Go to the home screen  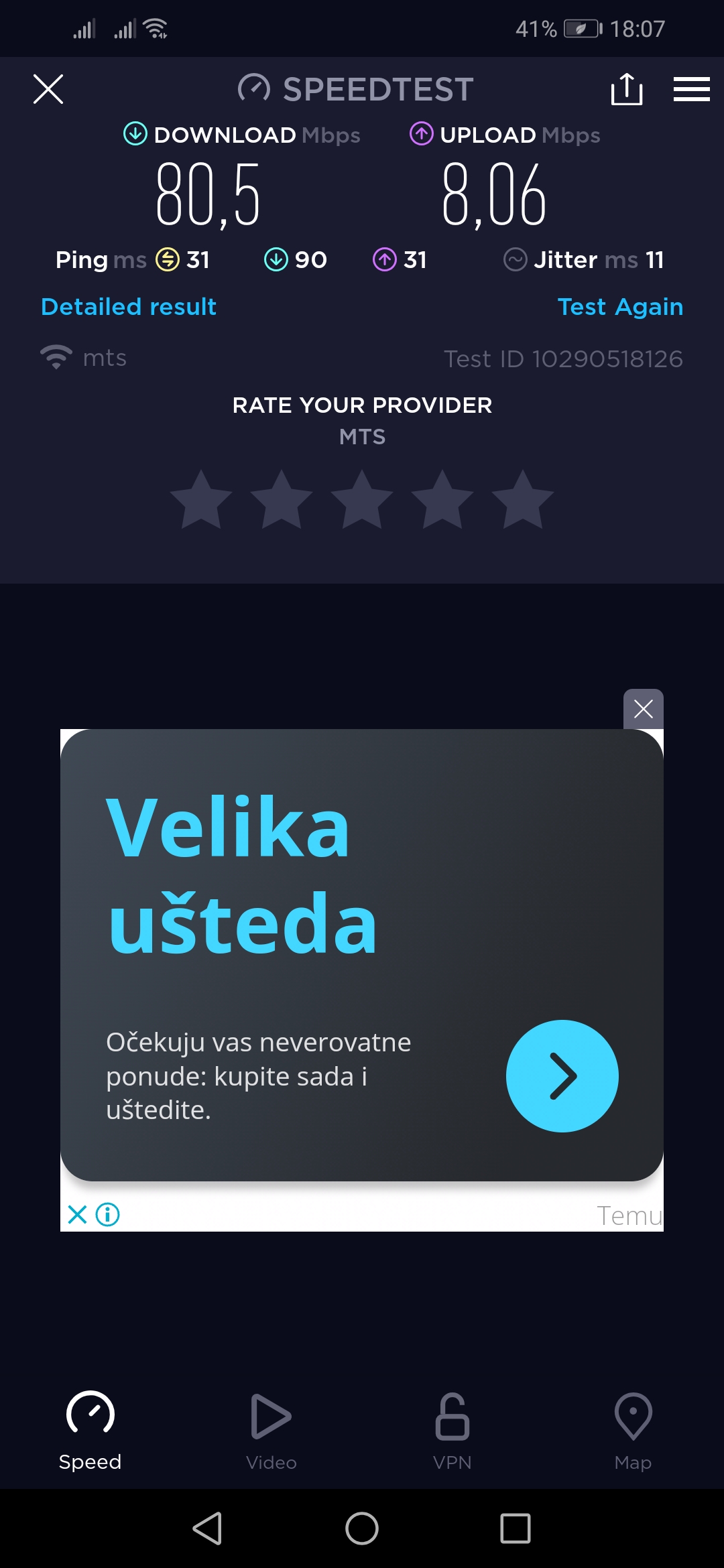coord(362,1528)
